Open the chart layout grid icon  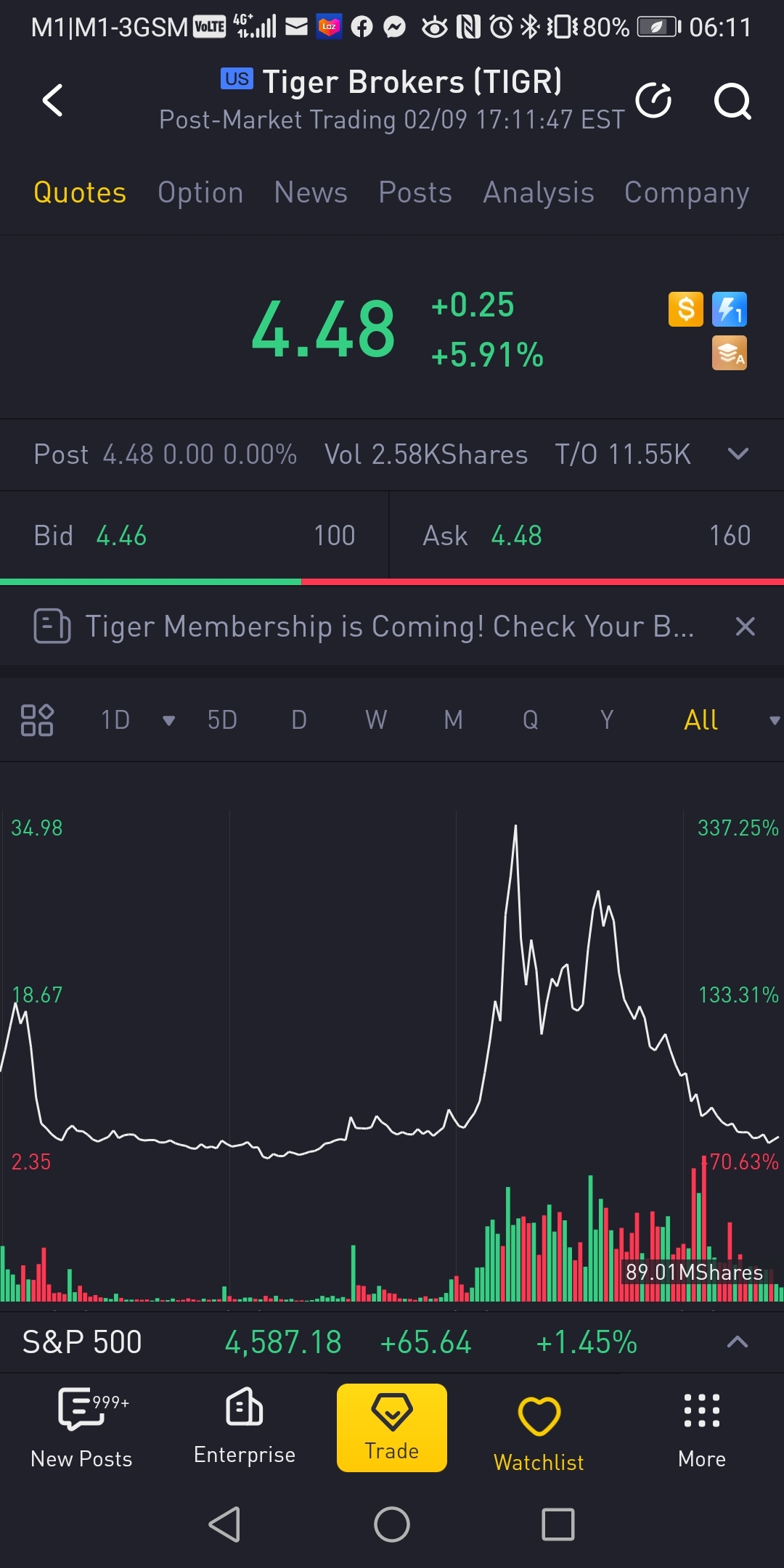pyautogui.click(x=37, y=720)
